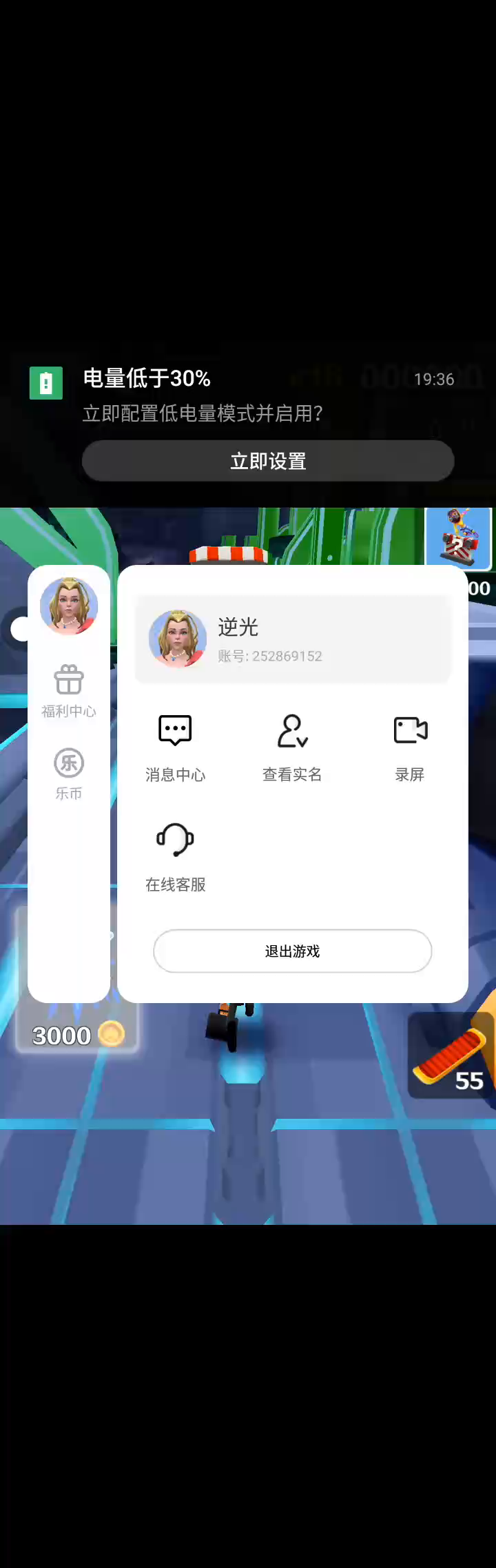Open 乐币 coins section
Image resolution: width=496 pixels, height=1568 pixels.
tap(69, 774)
